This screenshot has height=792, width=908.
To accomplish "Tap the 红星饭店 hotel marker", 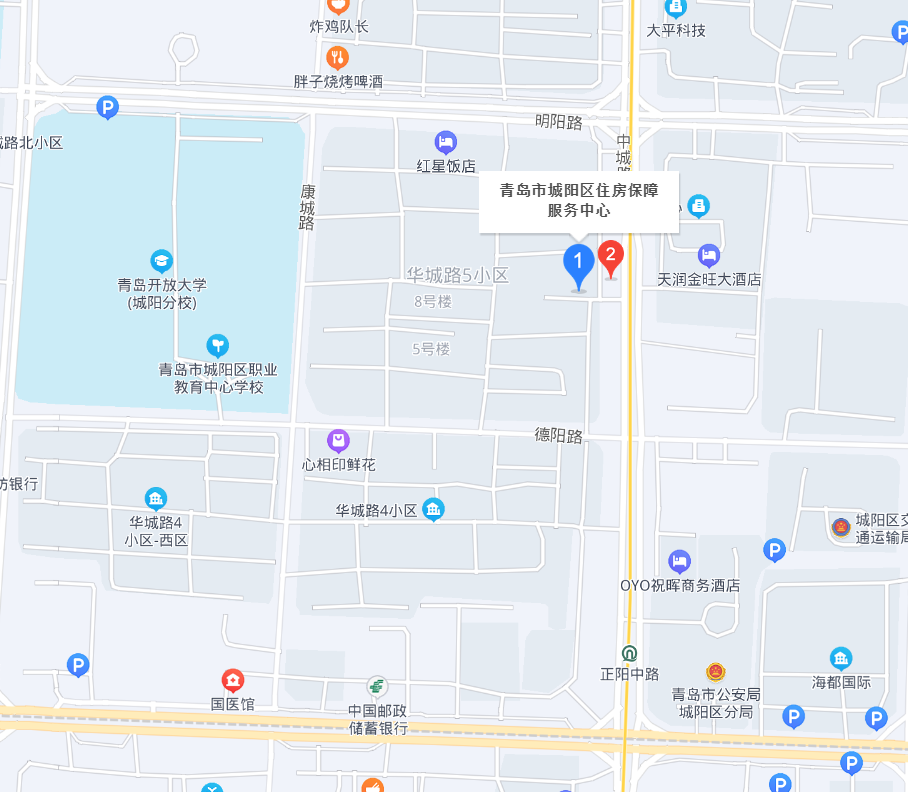I will pos(446,142).
